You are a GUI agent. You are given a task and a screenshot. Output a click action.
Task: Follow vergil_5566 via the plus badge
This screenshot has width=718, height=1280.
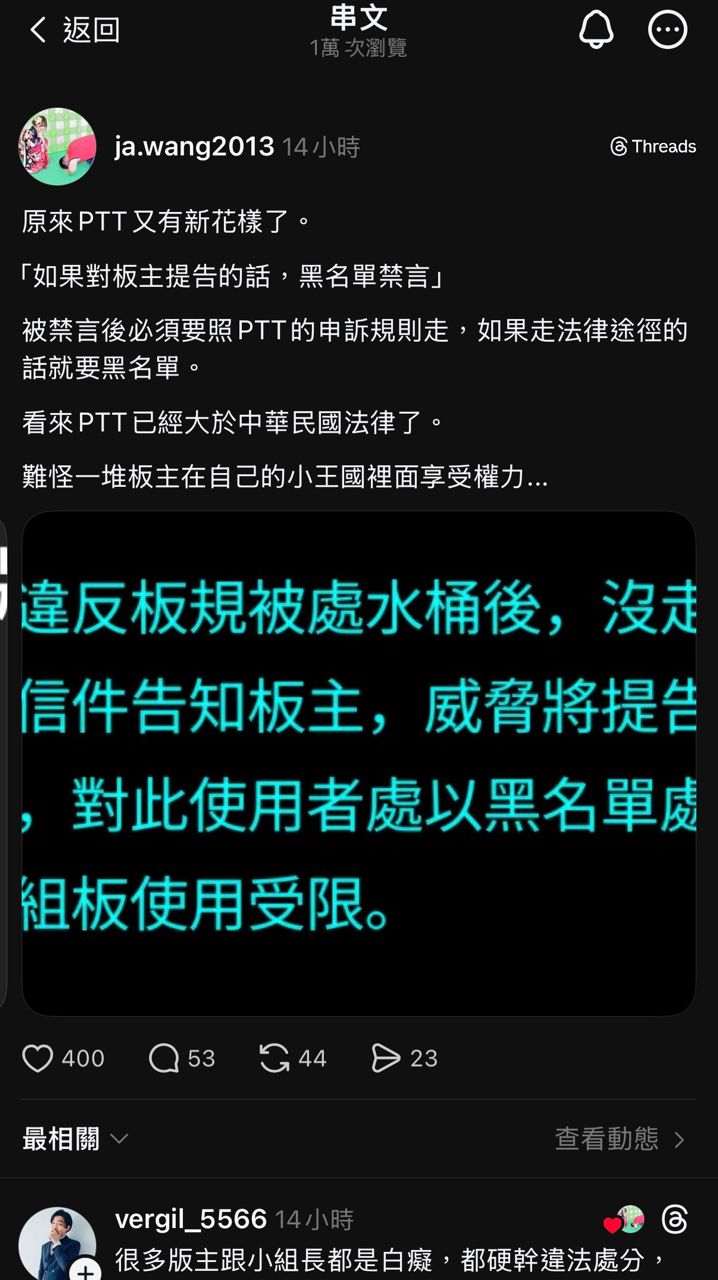(88, 1271)
